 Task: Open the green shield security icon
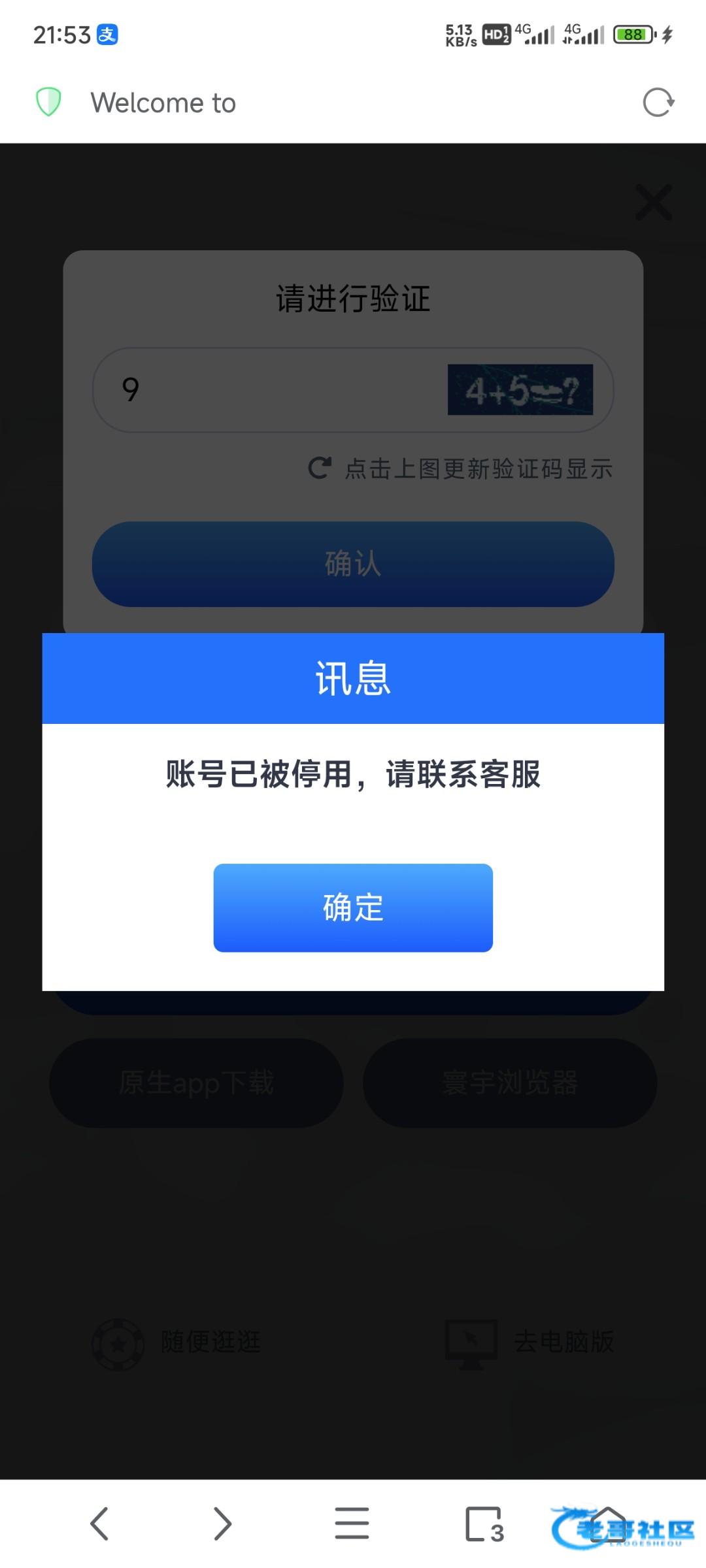(x=48, y=103)
